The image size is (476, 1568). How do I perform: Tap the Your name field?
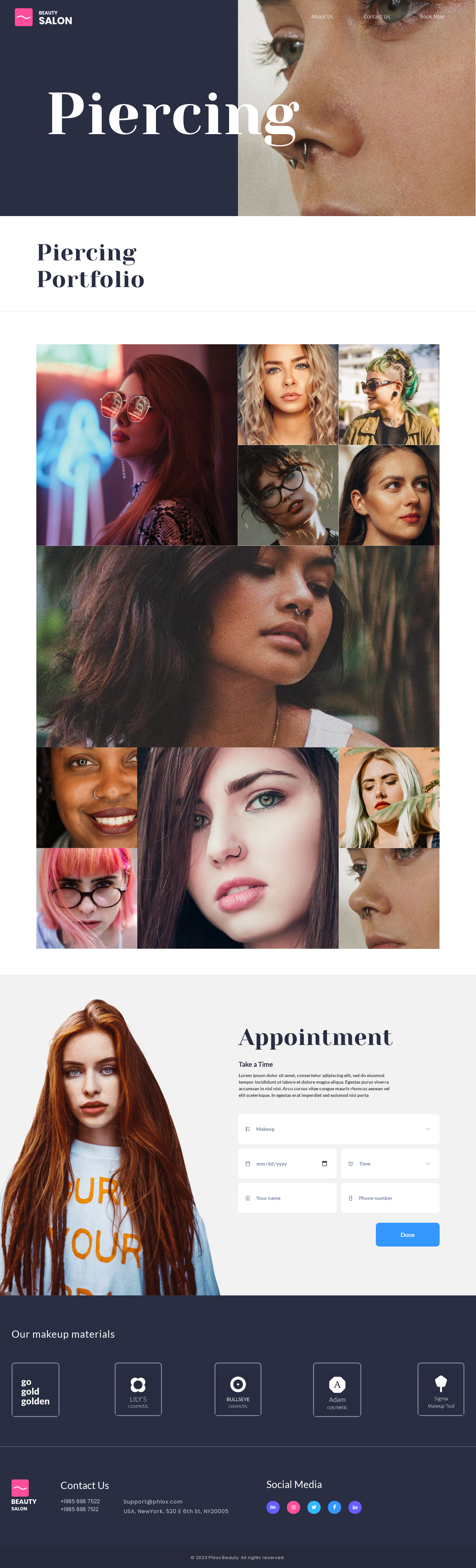click(x=287, y=1198)
